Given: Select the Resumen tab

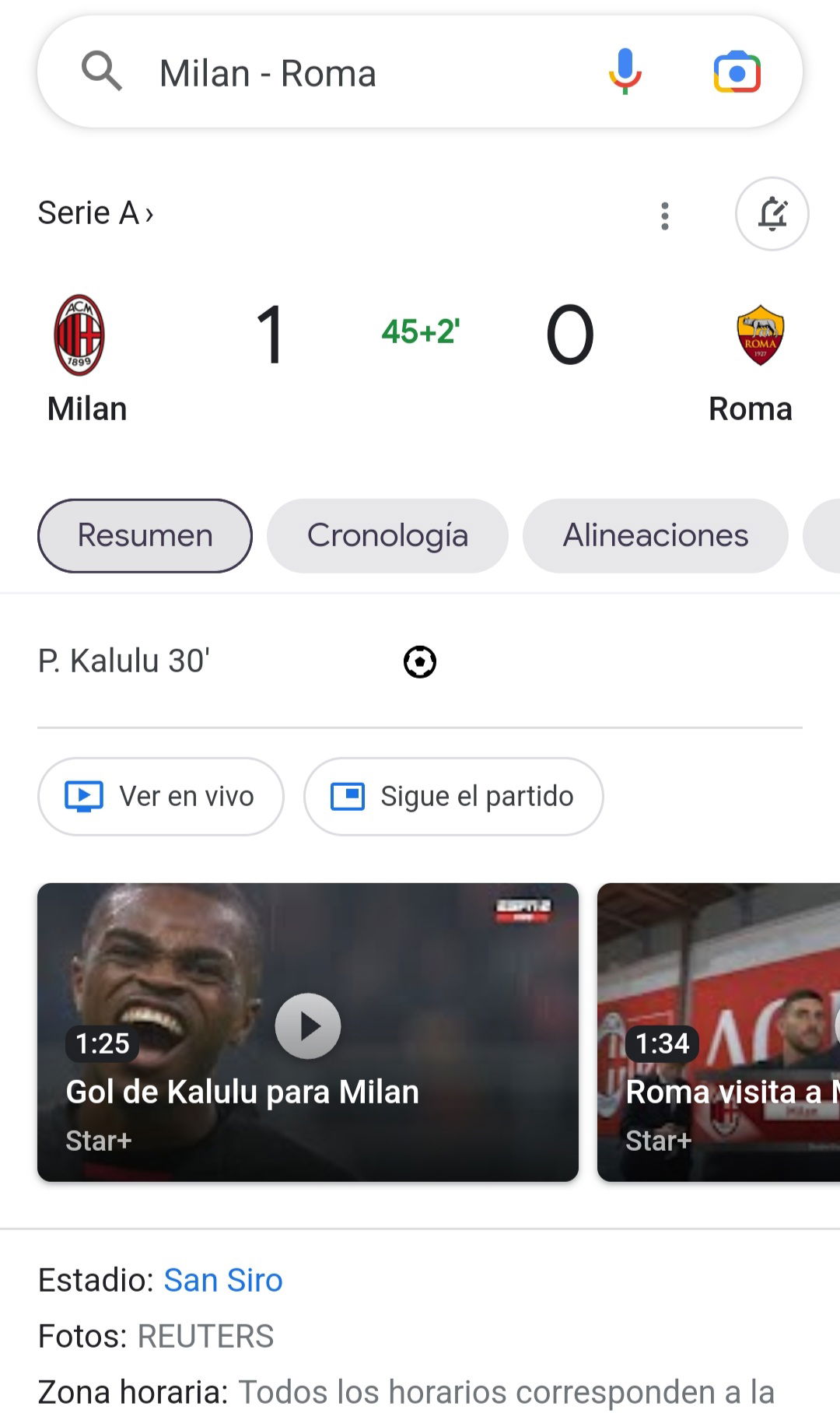Looking at the screenshot, I should [145, 535].
